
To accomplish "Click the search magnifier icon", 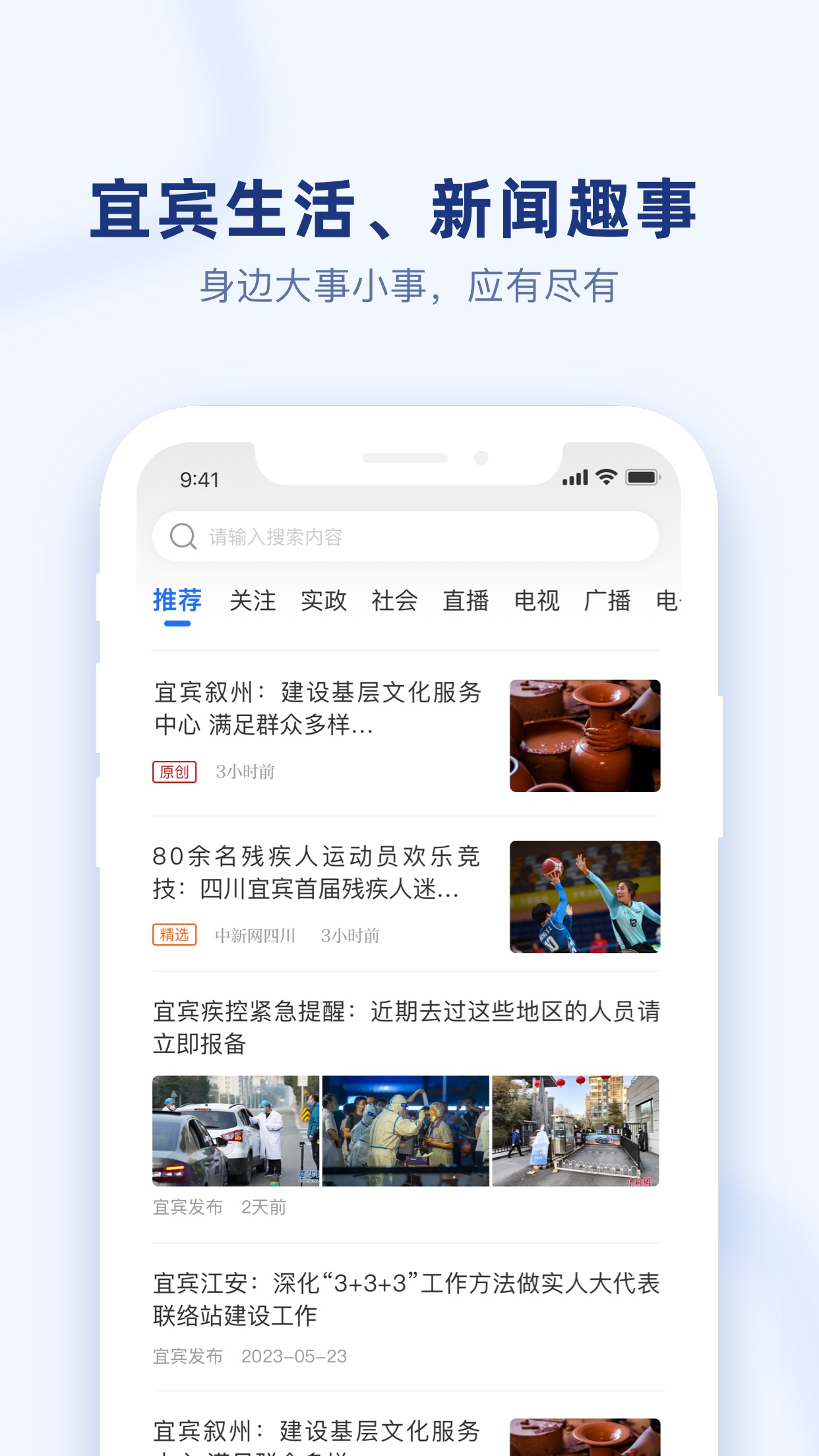I will [x=183, y=536].
